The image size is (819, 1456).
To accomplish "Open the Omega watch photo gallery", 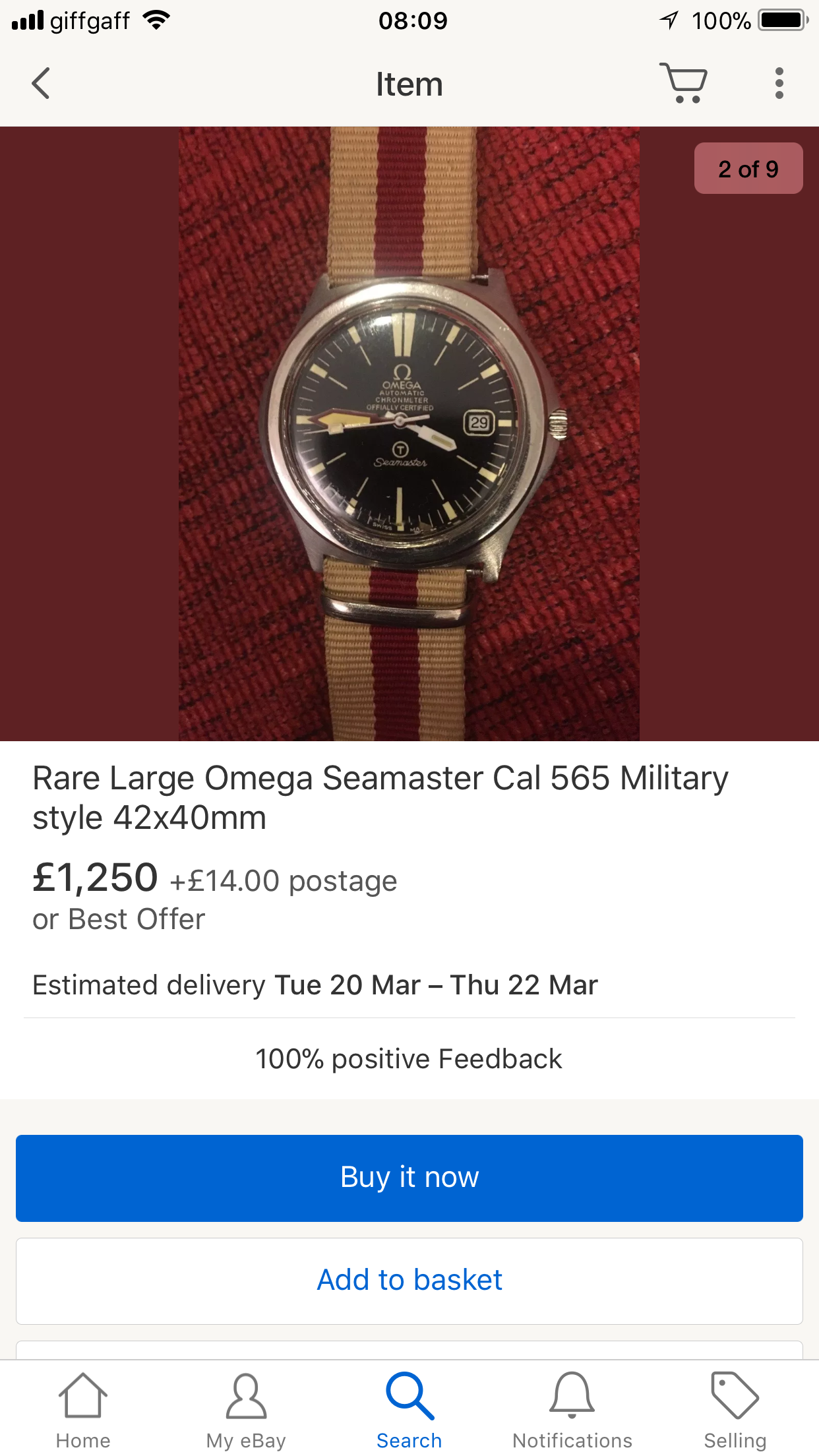I will 409,434.
